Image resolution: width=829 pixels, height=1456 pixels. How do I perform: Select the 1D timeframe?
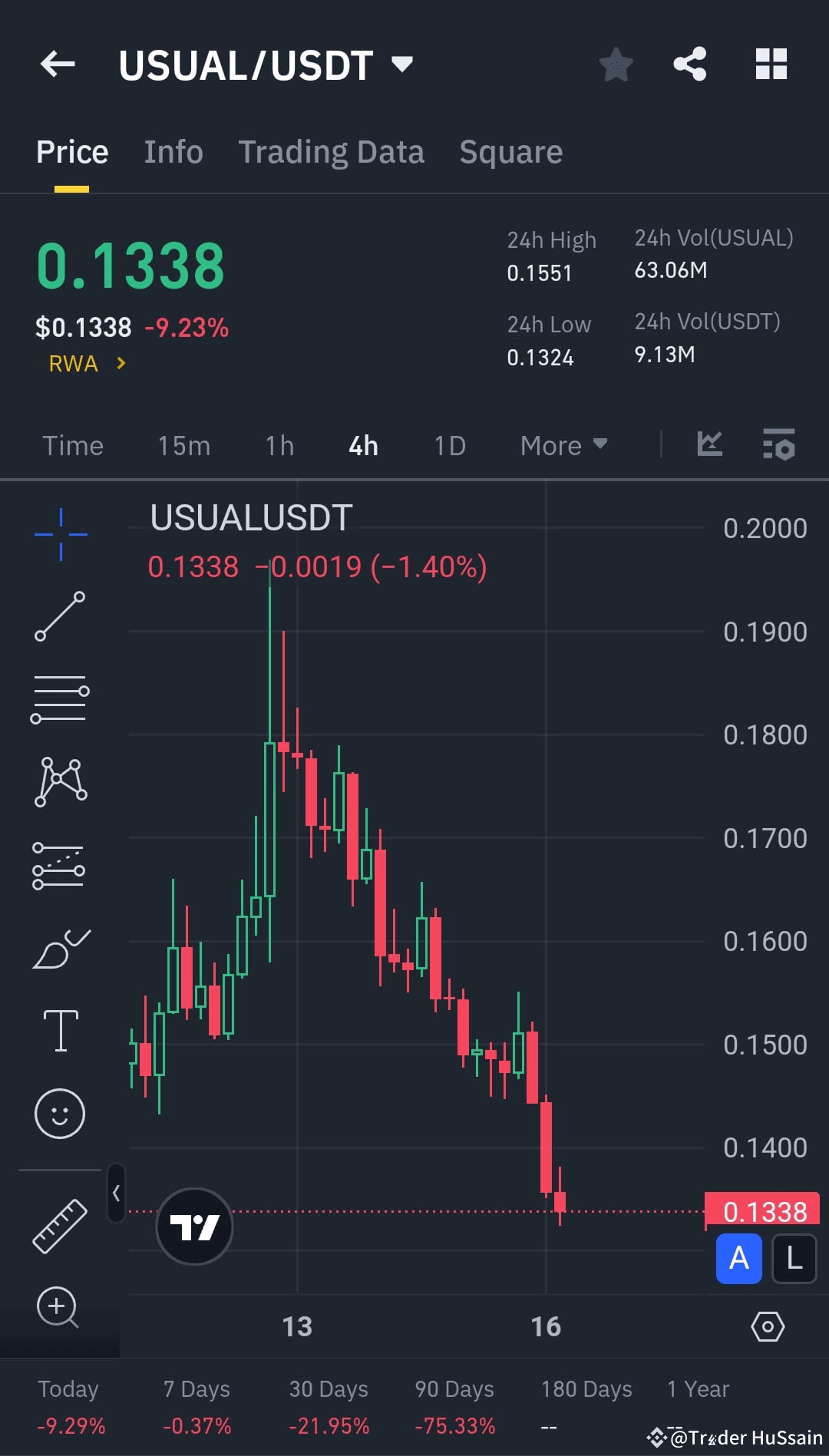click(449, 445)
